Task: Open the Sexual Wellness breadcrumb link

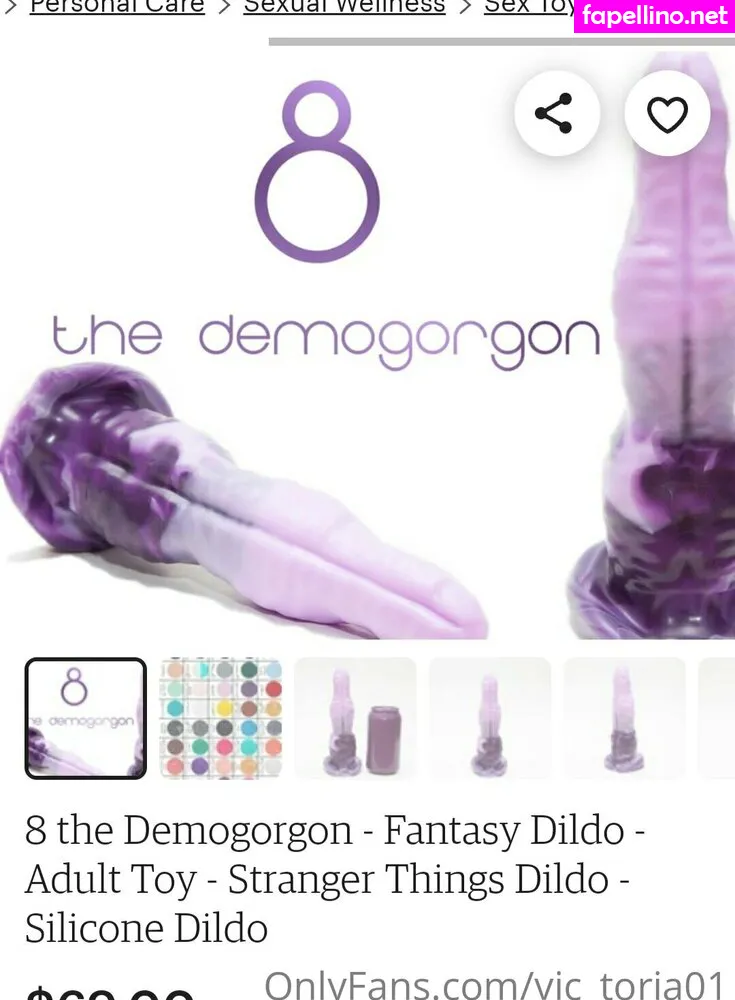Action: [x=345, y=6]
